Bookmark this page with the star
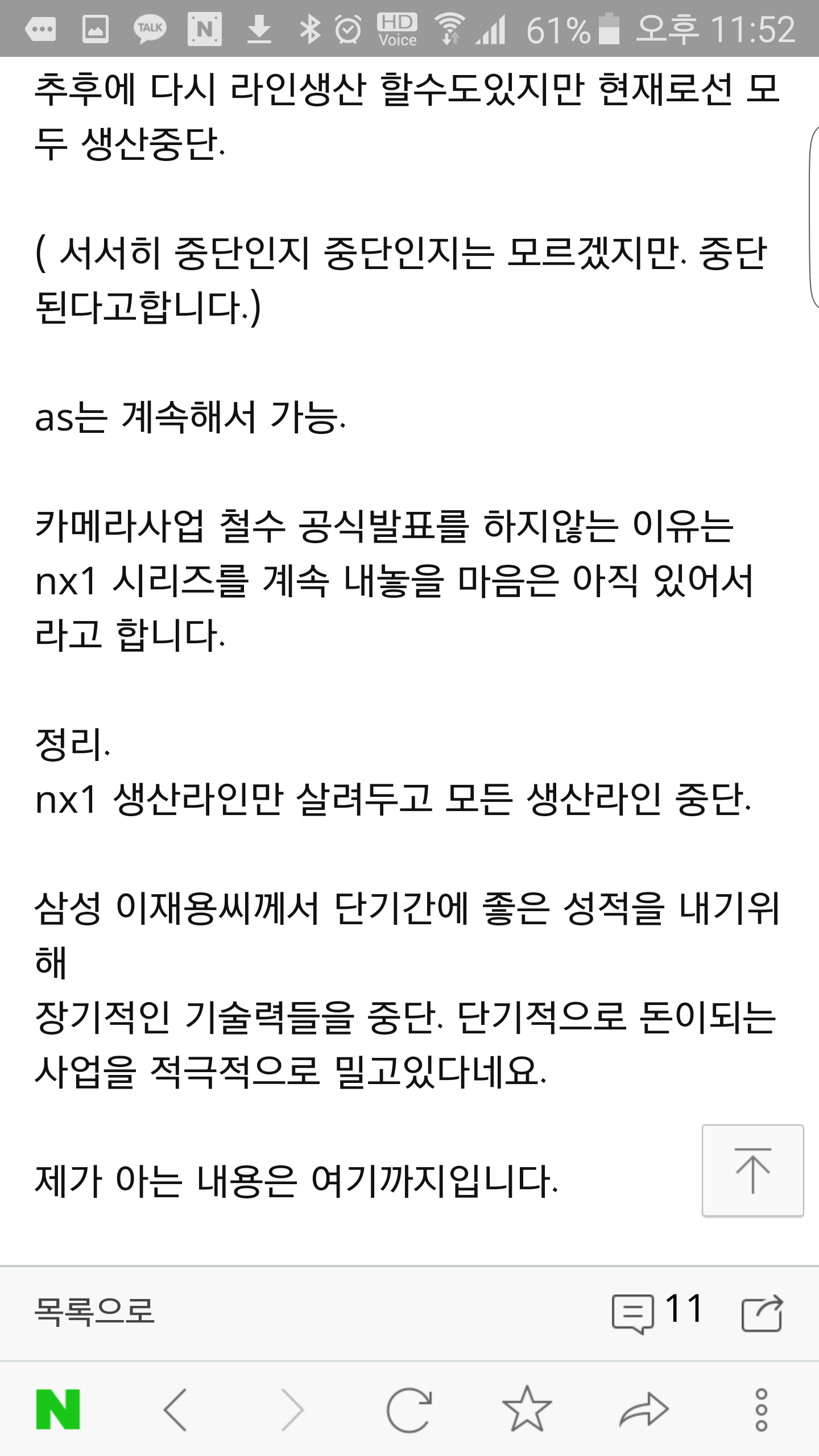The image size is (819, 1456). tap(527, 1409)
